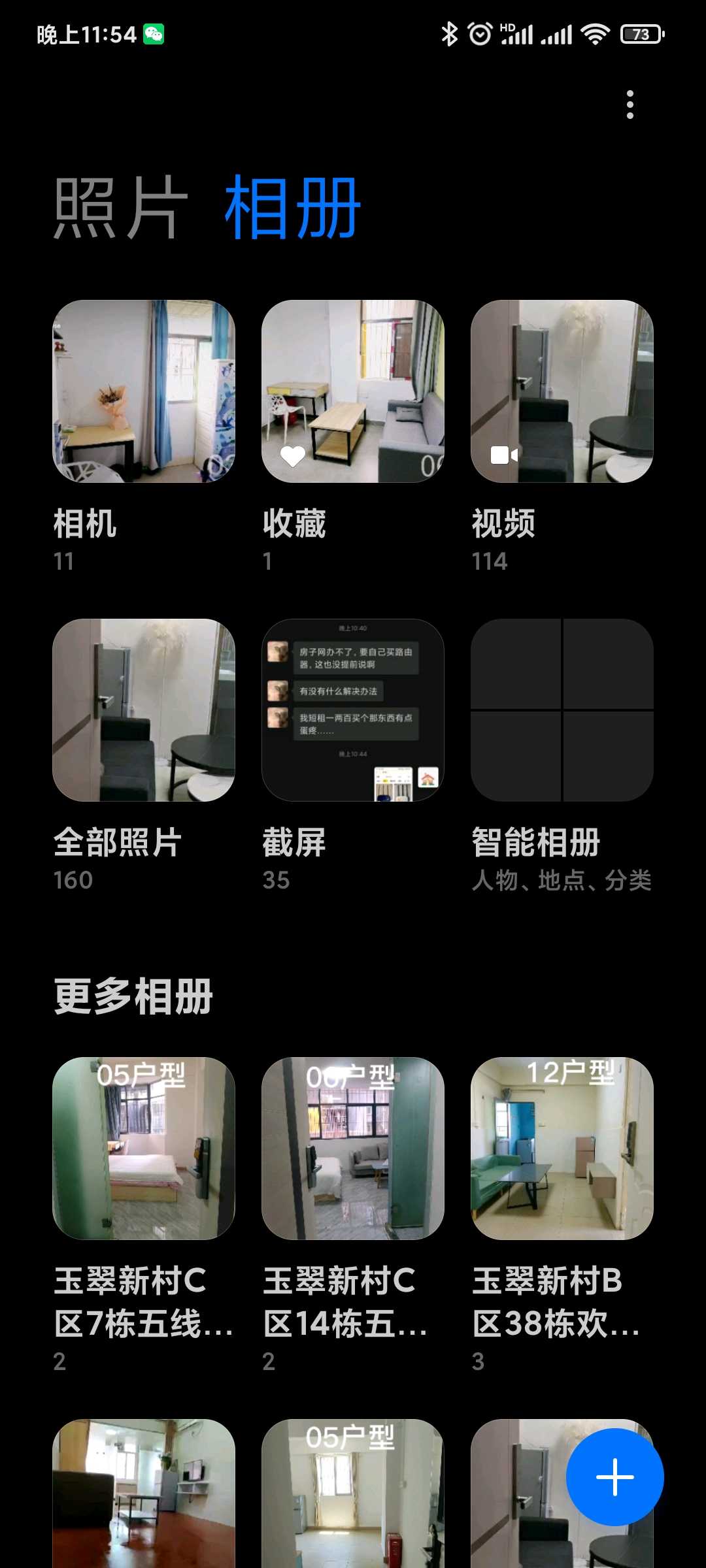The height and width of the screenshot is (1568, 706).
Task: Open 智能相册 smart albums
Action: [562, 710]
